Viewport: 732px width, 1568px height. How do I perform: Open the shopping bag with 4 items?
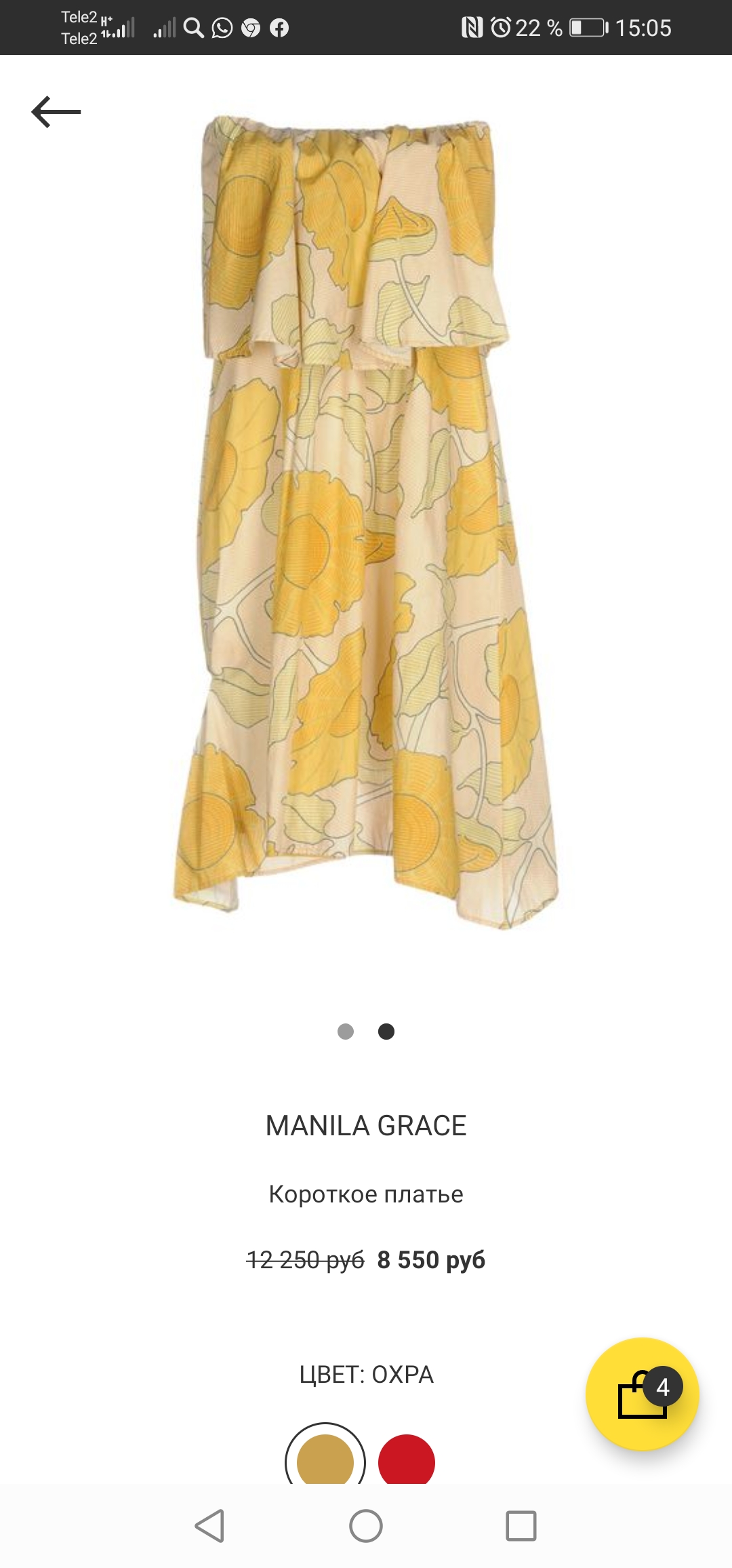pos(642,1394)
